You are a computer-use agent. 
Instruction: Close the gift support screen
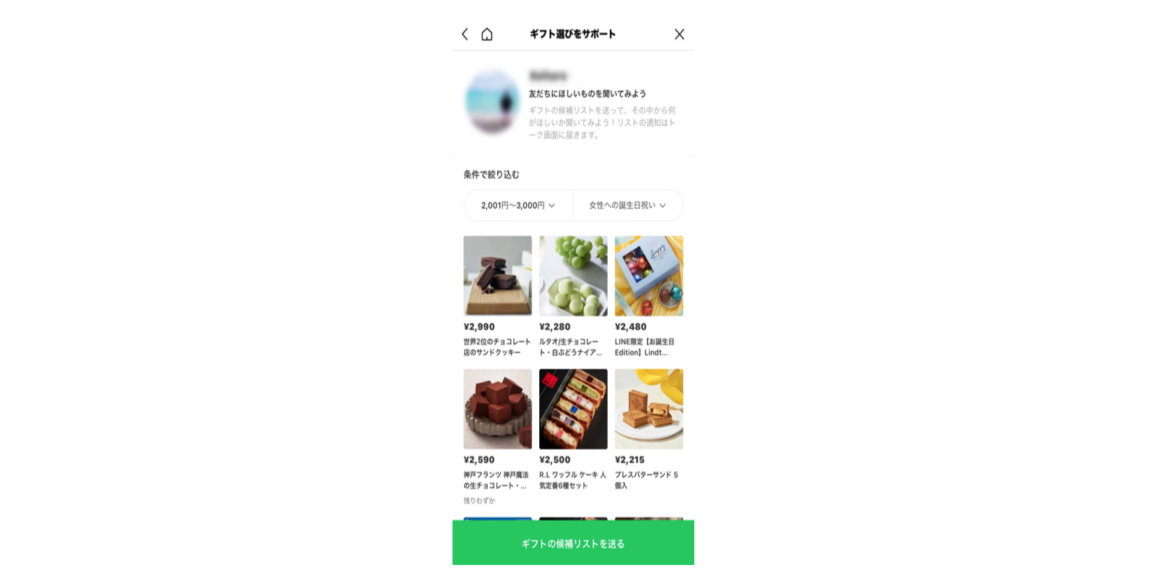pyautogui.click(x=679, y=34)
